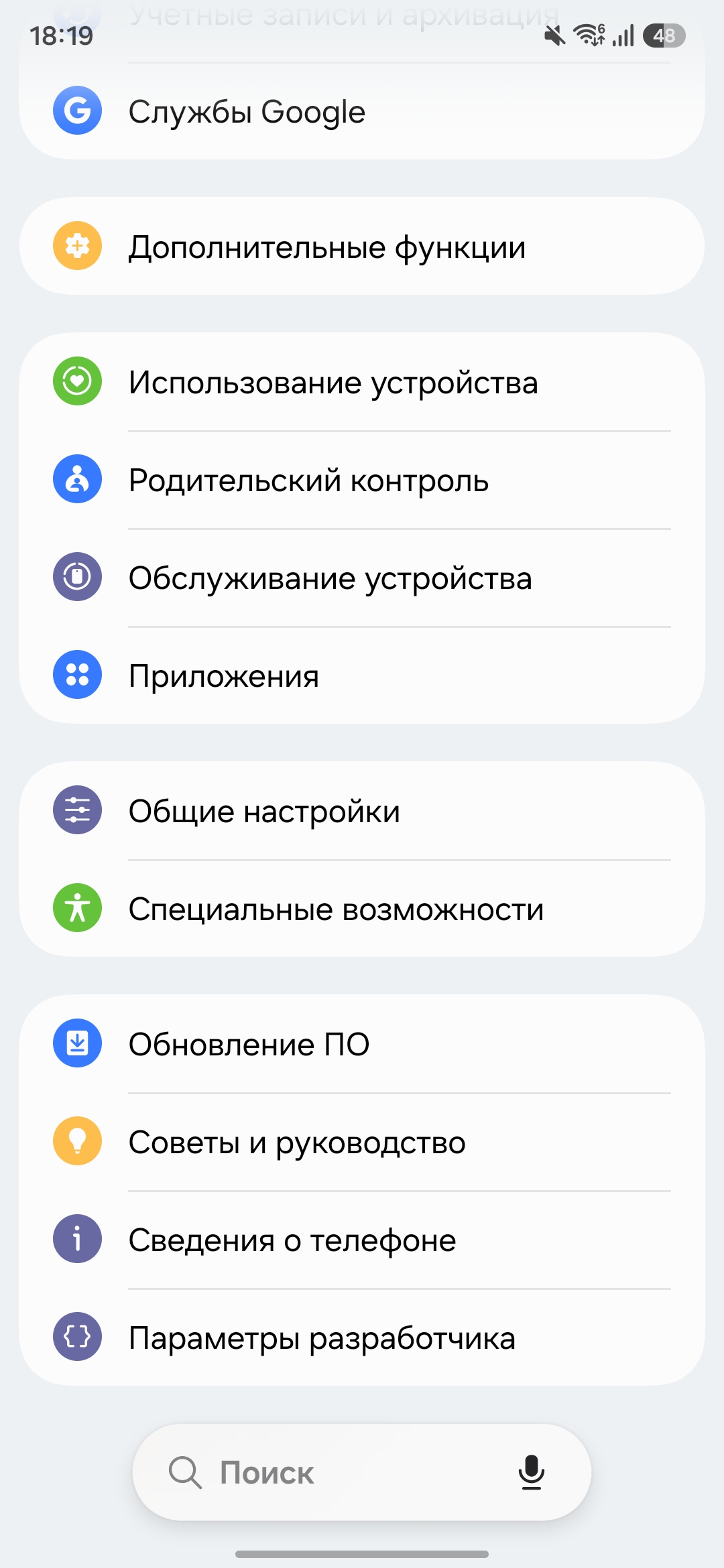Image resolution: width=724 pixels, height=1568 pixels.
Task: Open Обслуживание устройства
Action: (x=362, y=578)
